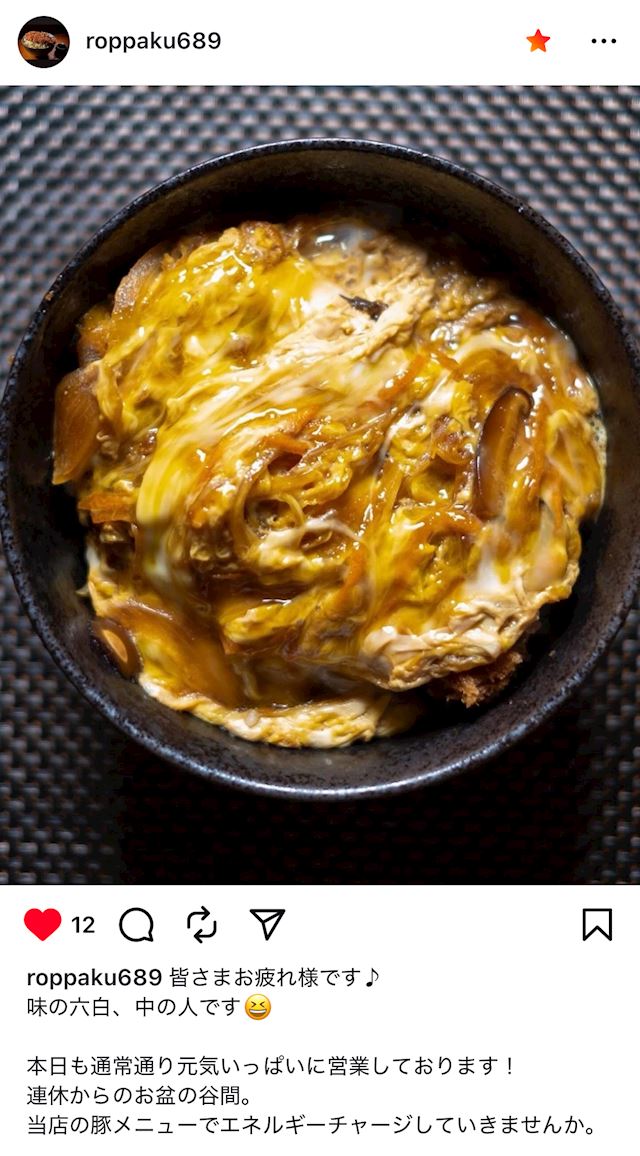Viewport: 640px width, 1156px height.
Task: Open roppaku689's profile picture
Action: [43, 41]
